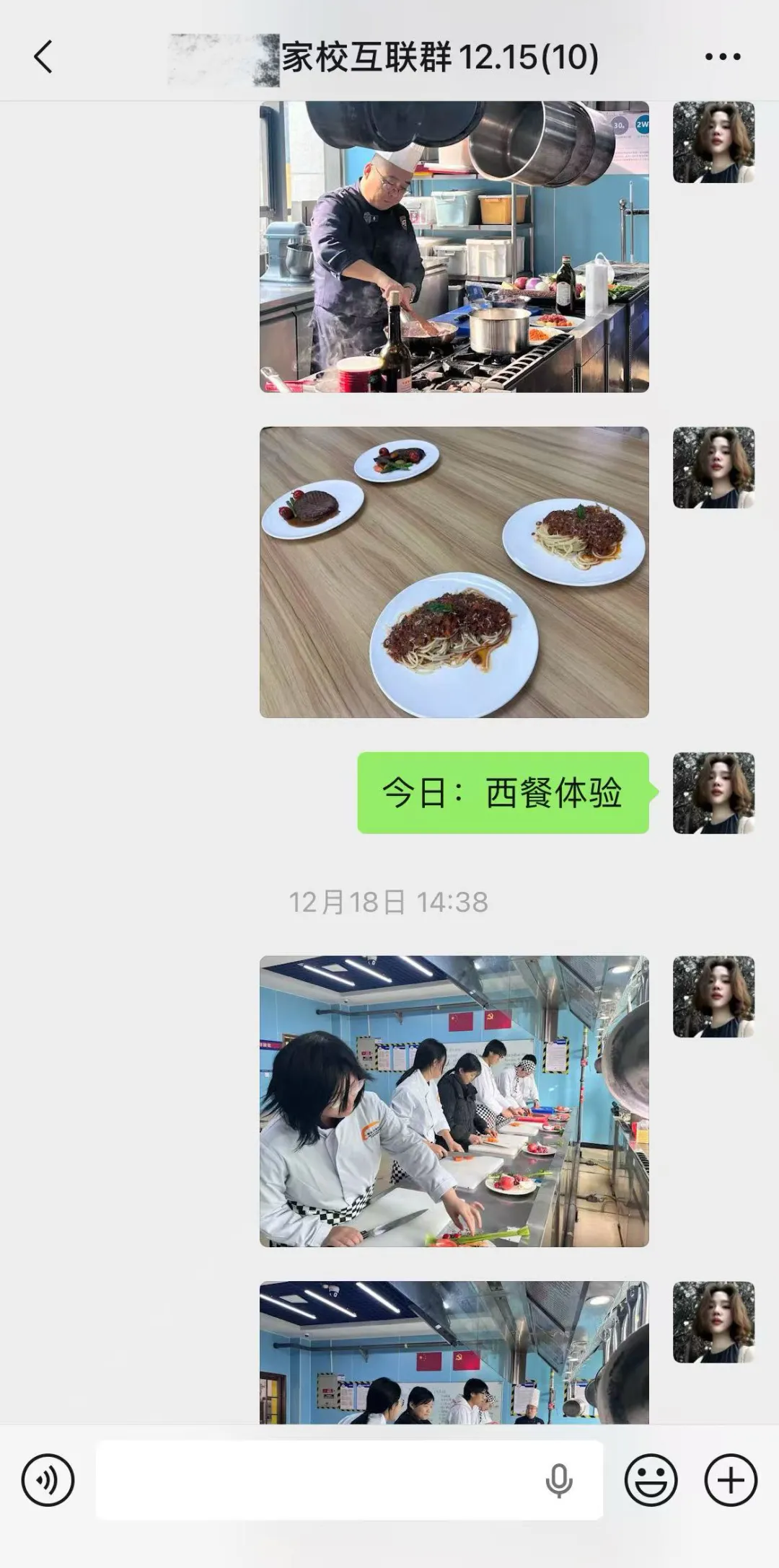Tap the microphone icon in input box

click(559, 1481)
